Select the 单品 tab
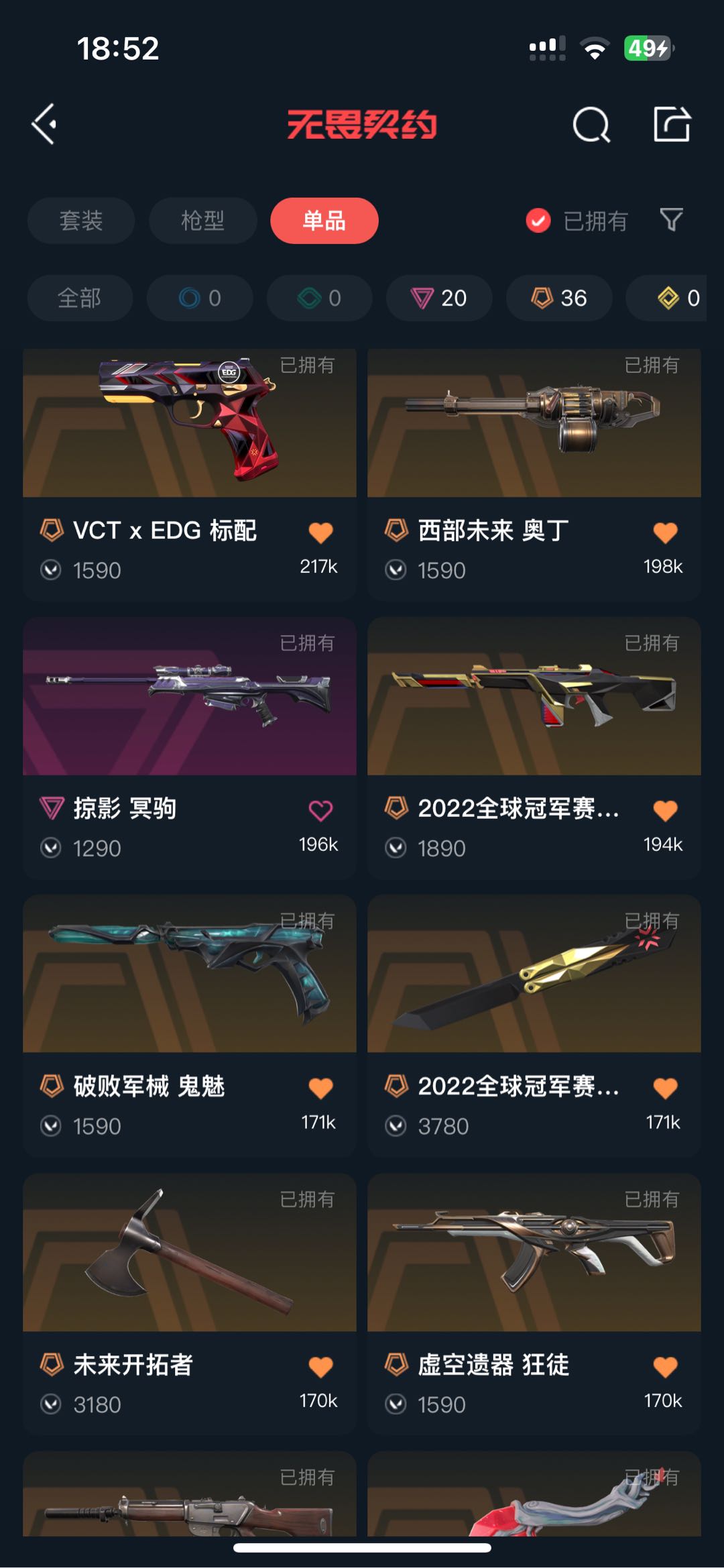 [x=324, y=221]
